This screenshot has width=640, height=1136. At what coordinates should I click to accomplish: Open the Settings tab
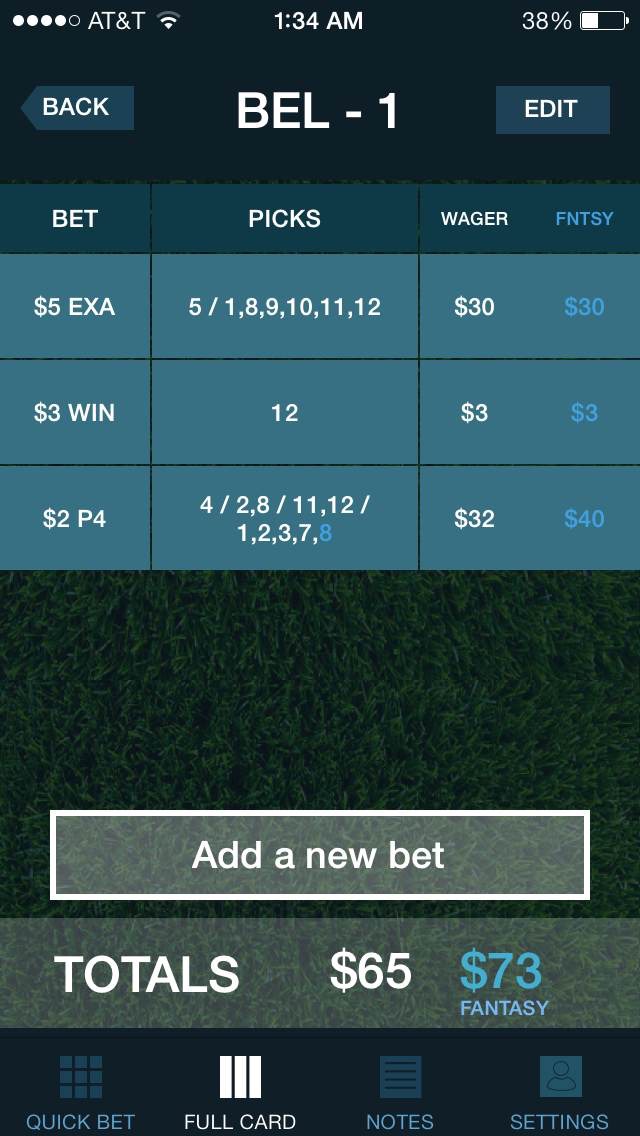pos(559,1092)
